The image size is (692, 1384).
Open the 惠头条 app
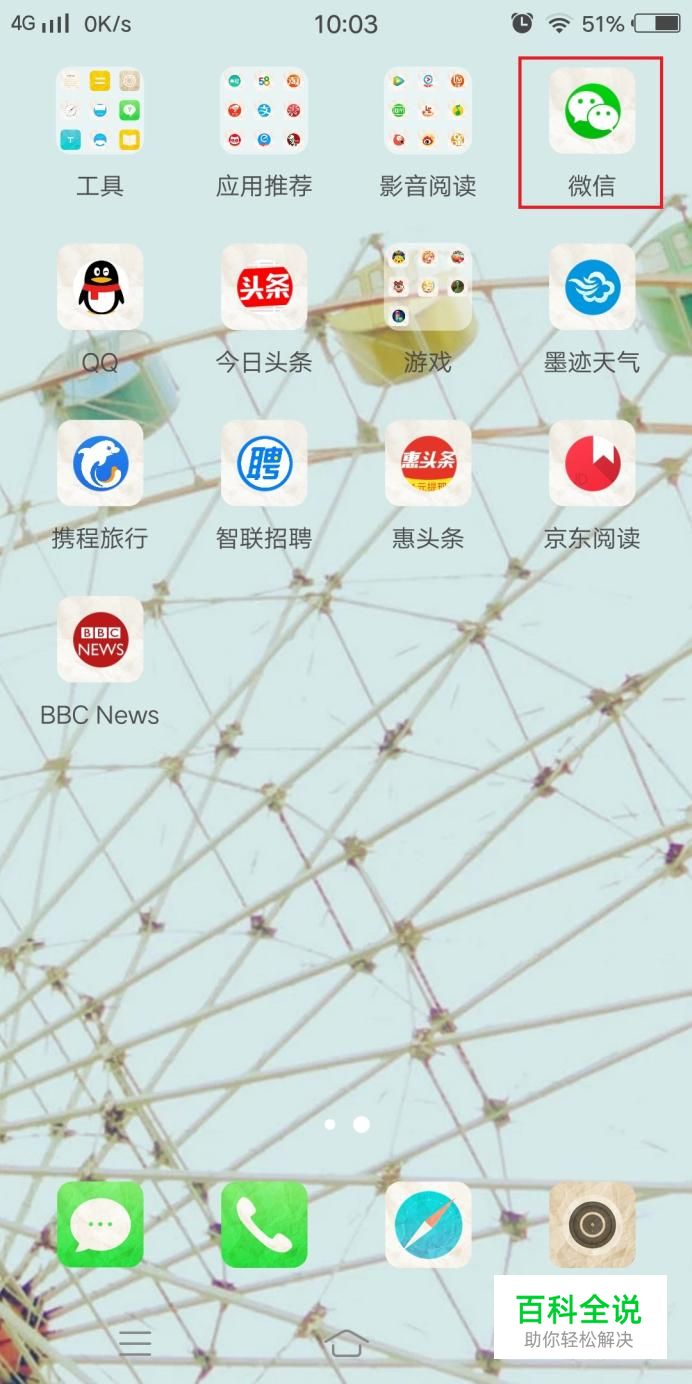[428, 464]
